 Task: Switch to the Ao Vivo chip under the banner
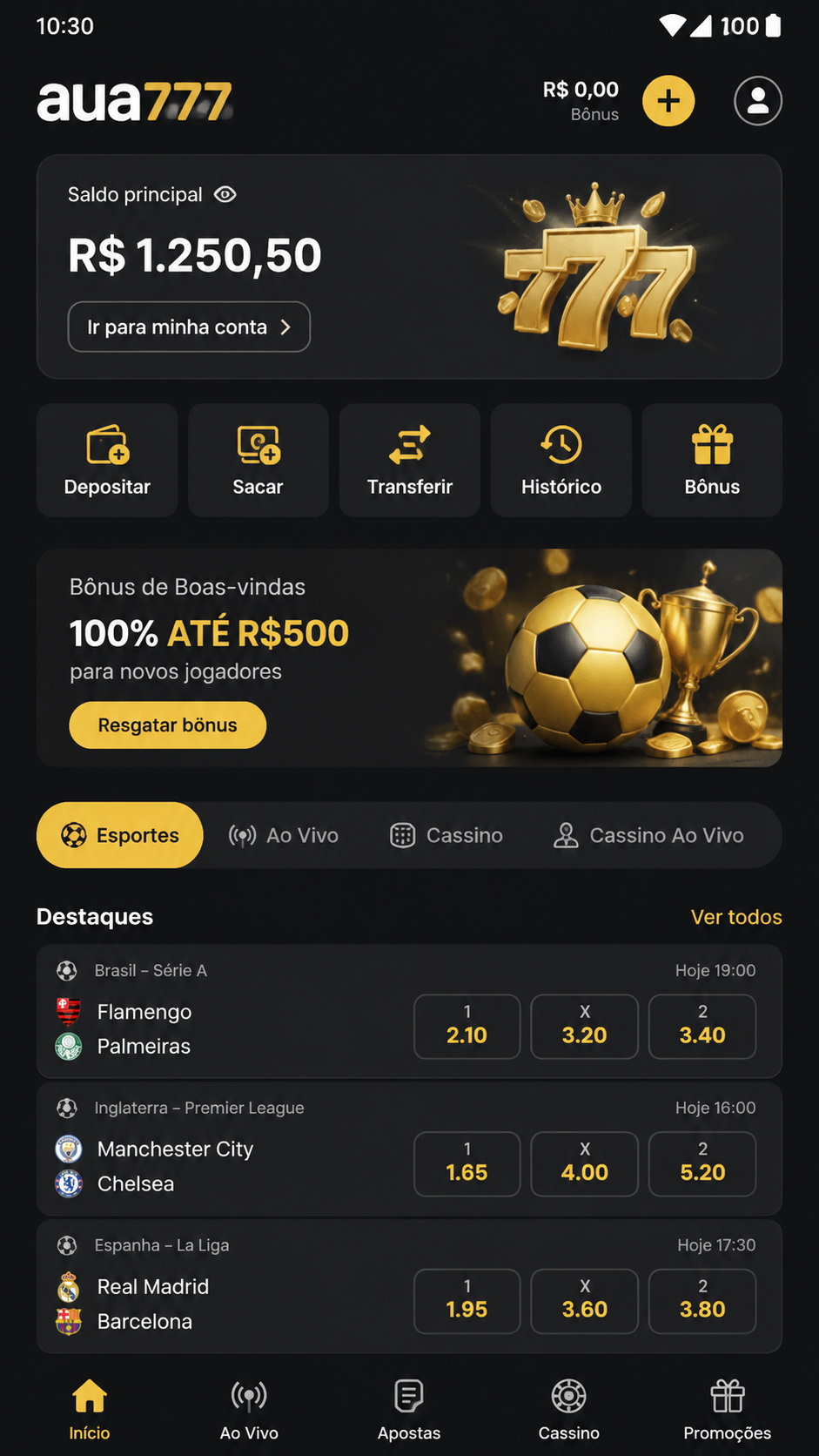(284, 835)
